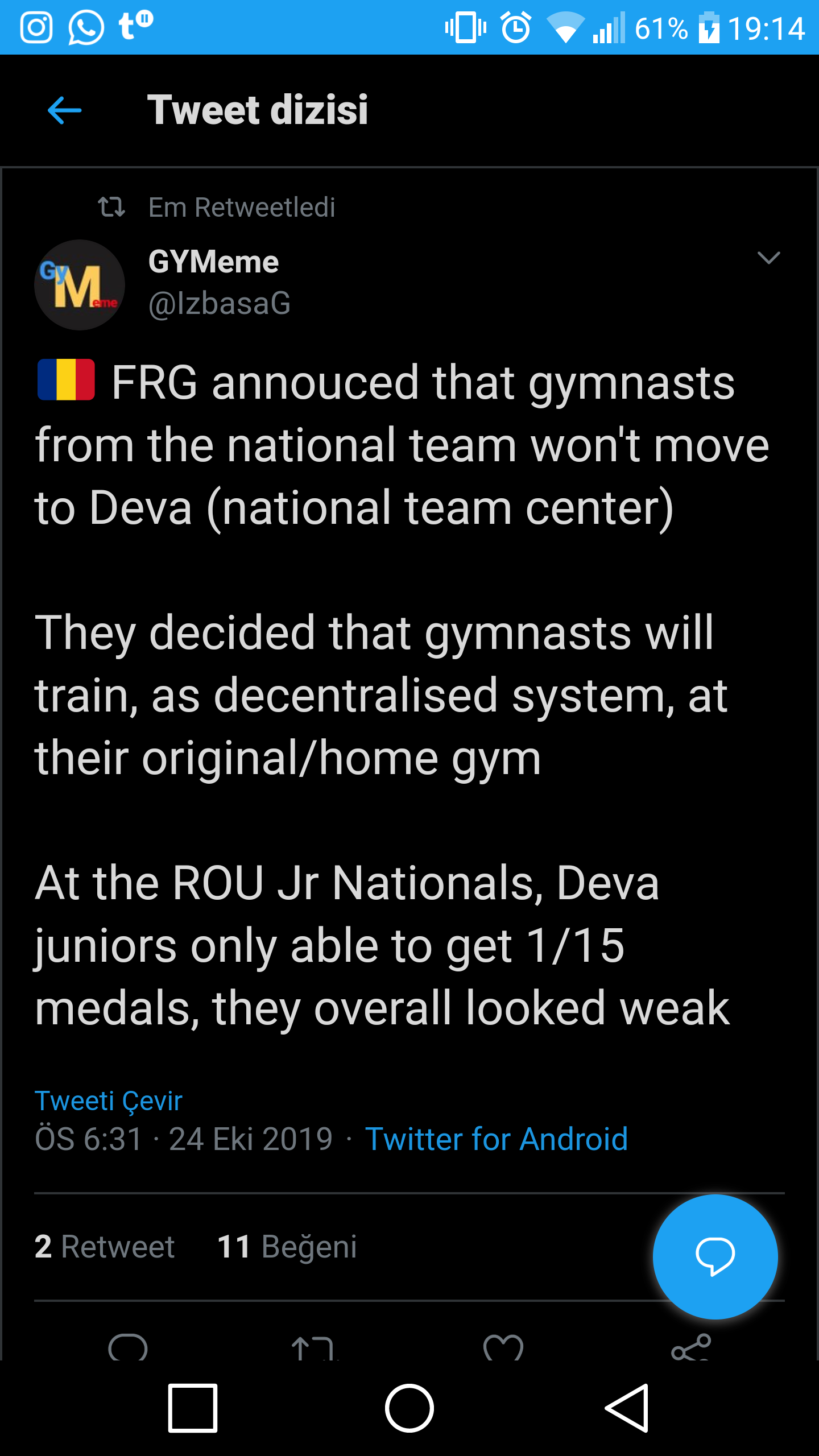Open recent apps from the navigation bar
819x1456 pixels.
(x=193, y=1408)
